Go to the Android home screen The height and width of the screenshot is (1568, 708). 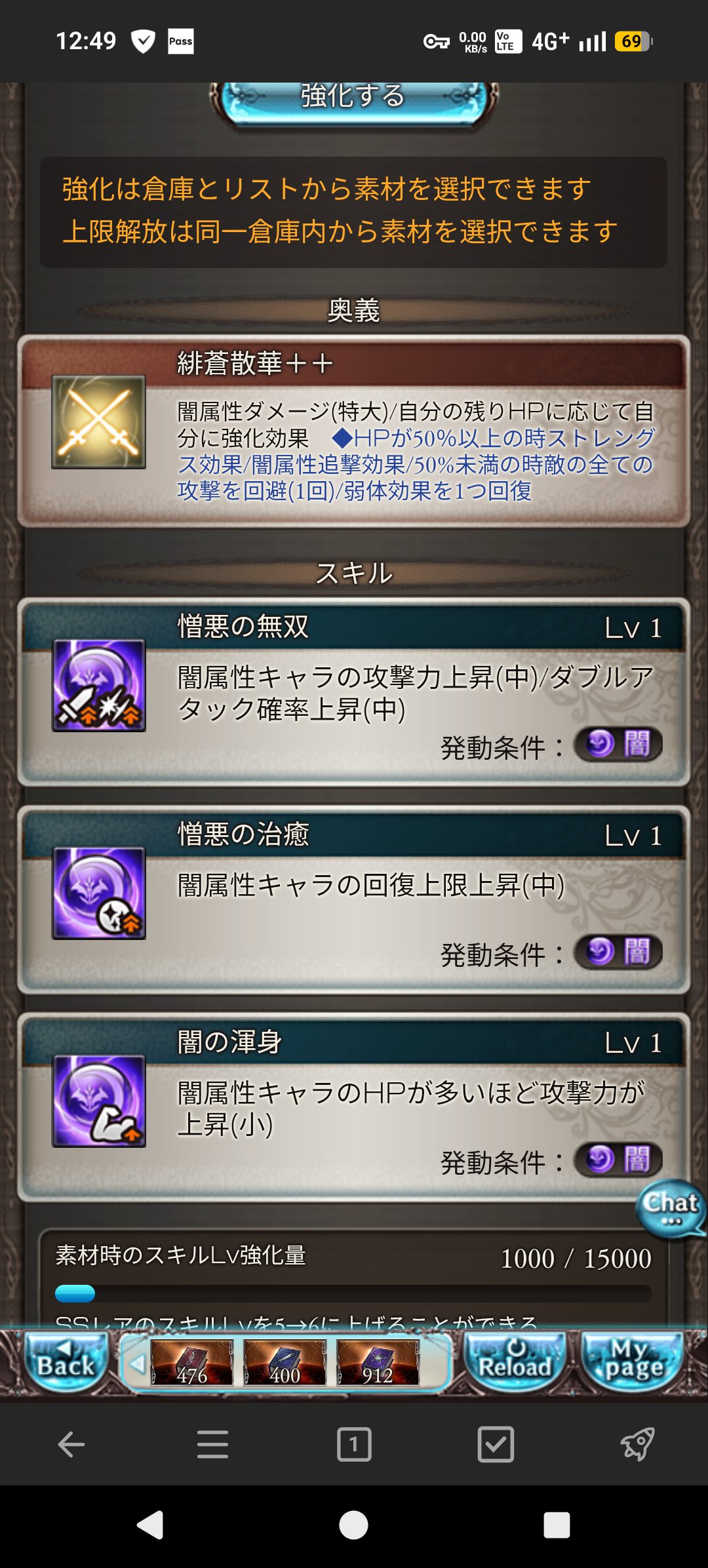[x=354, y=1525]
